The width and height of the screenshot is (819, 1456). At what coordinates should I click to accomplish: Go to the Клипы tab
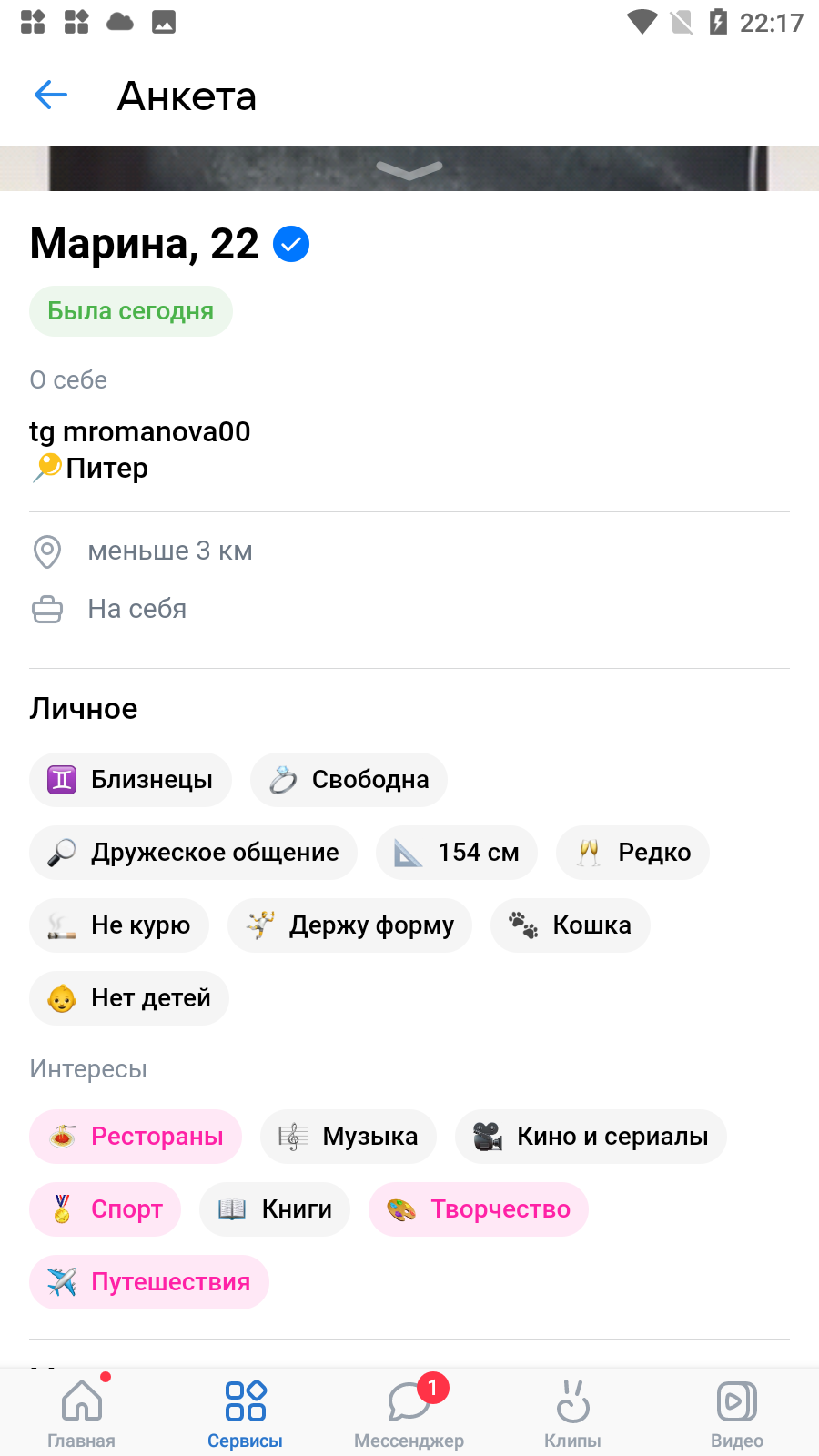click(x=573, y=1410)
